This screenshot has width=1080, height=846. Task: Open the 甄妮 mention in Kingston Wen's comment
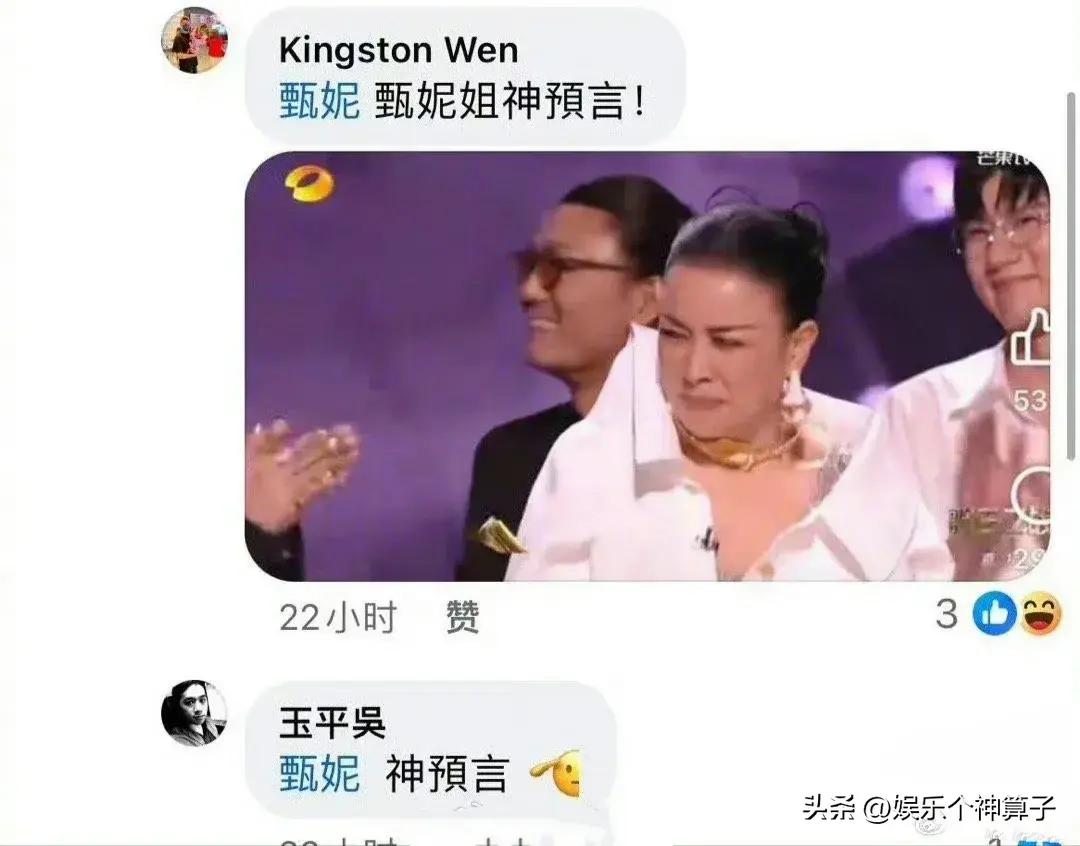[319, 102]
